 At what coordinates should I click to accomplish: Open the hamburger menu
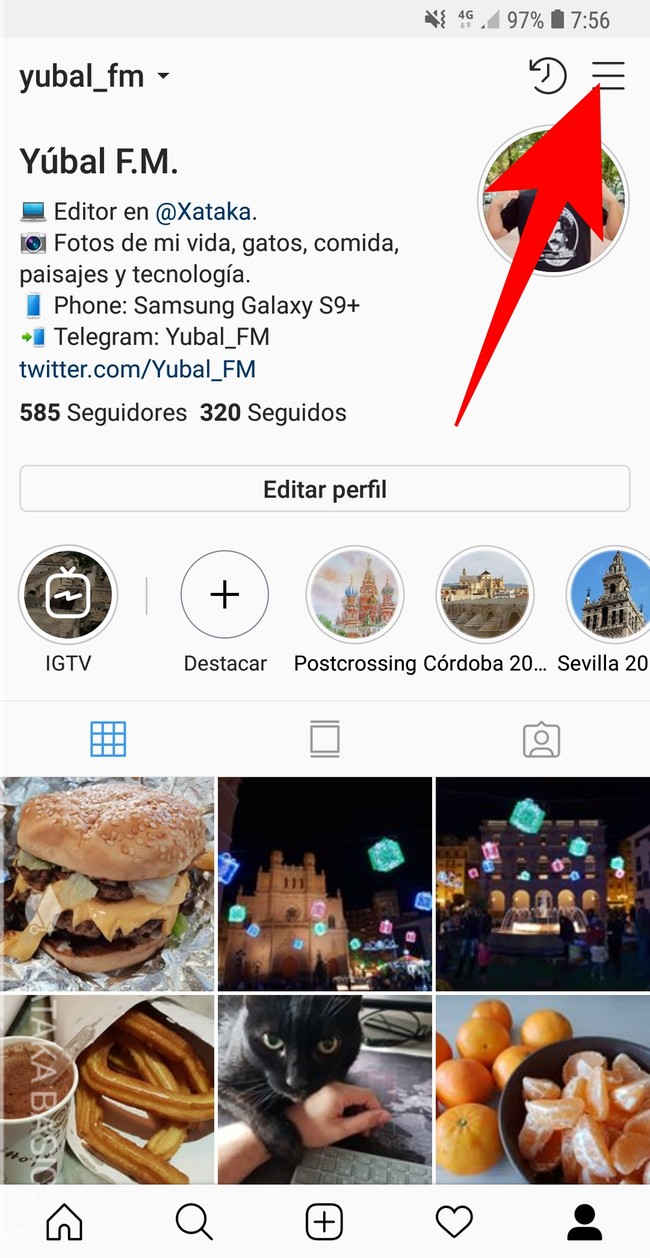608,76
